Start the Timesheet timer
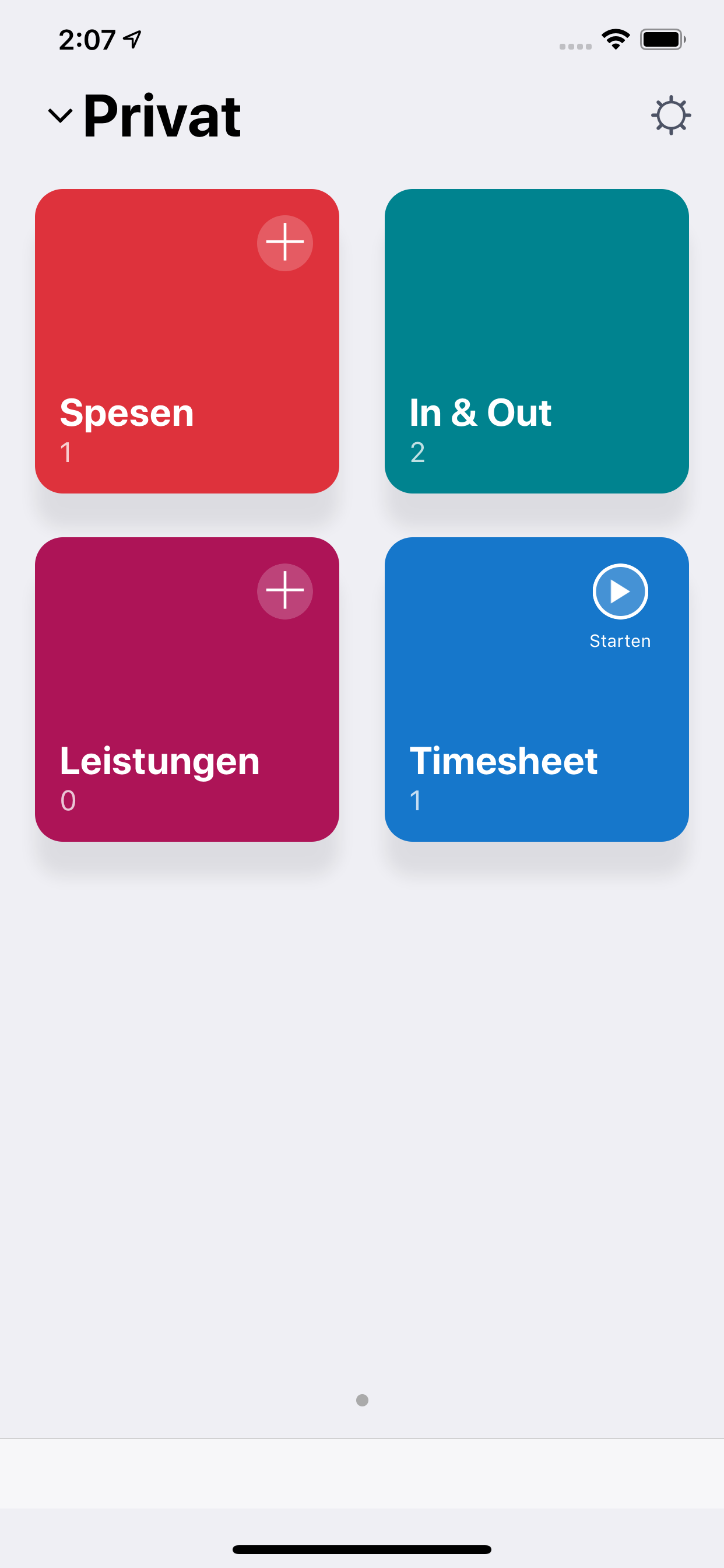 coord(620,591)
